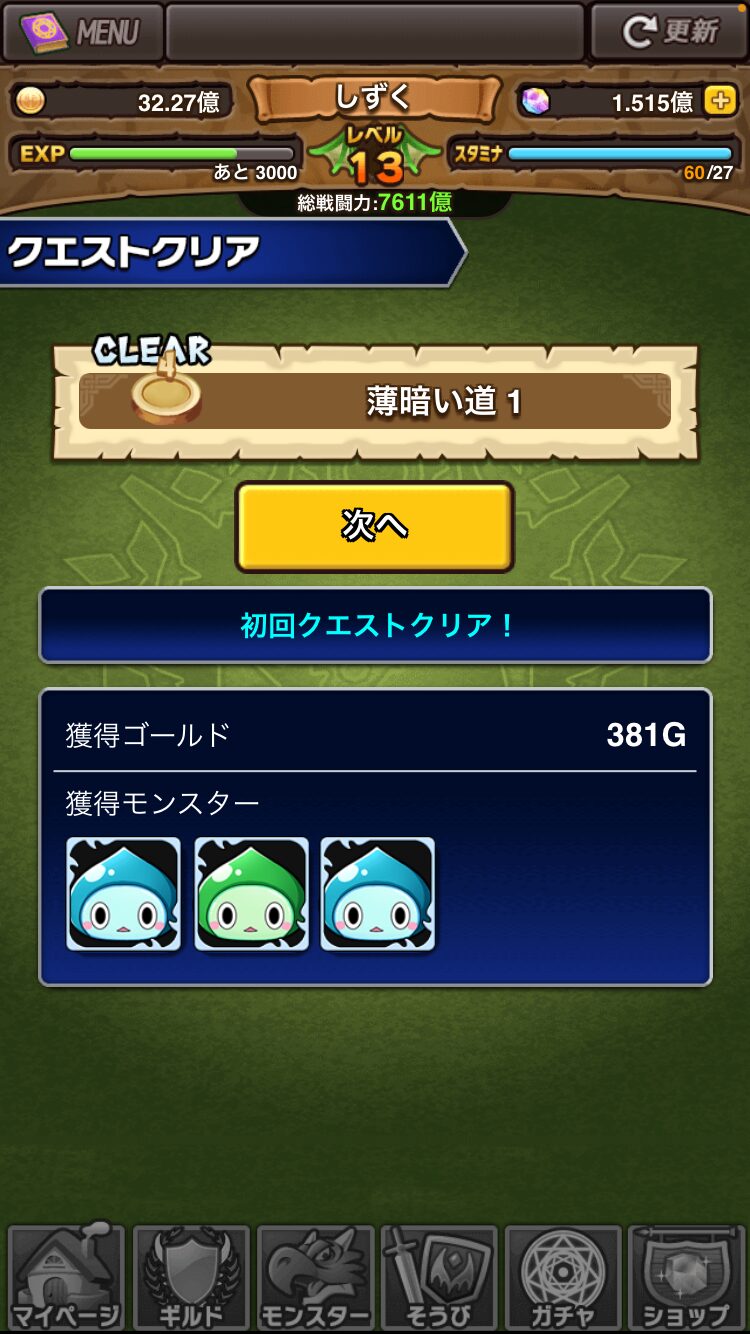Switch to the モンスター tab
This screenshot has width=750, height=1334.
coord(314,1279)
